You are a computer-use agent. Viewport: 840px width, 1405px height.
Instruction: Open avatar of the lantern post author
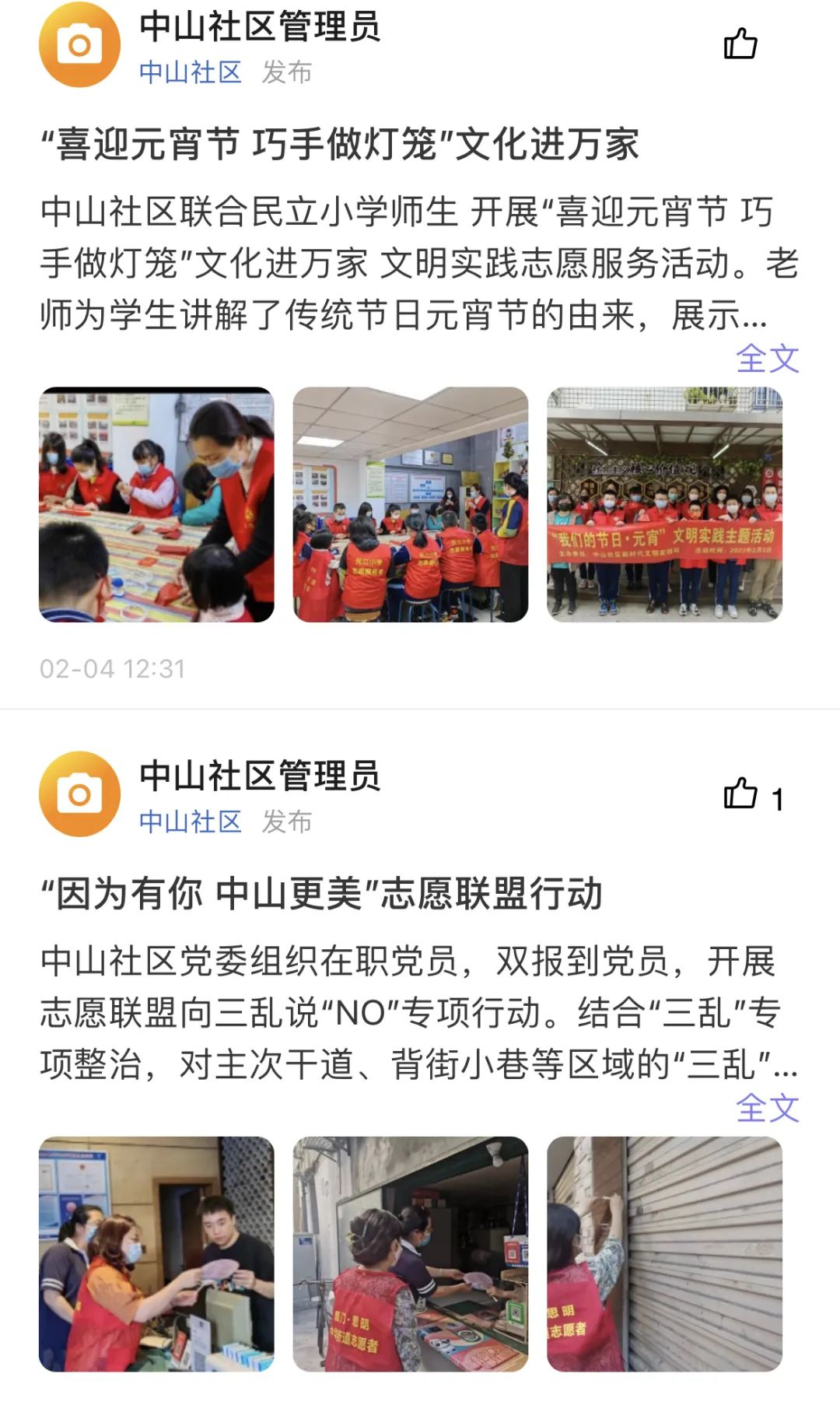(79, 45)
